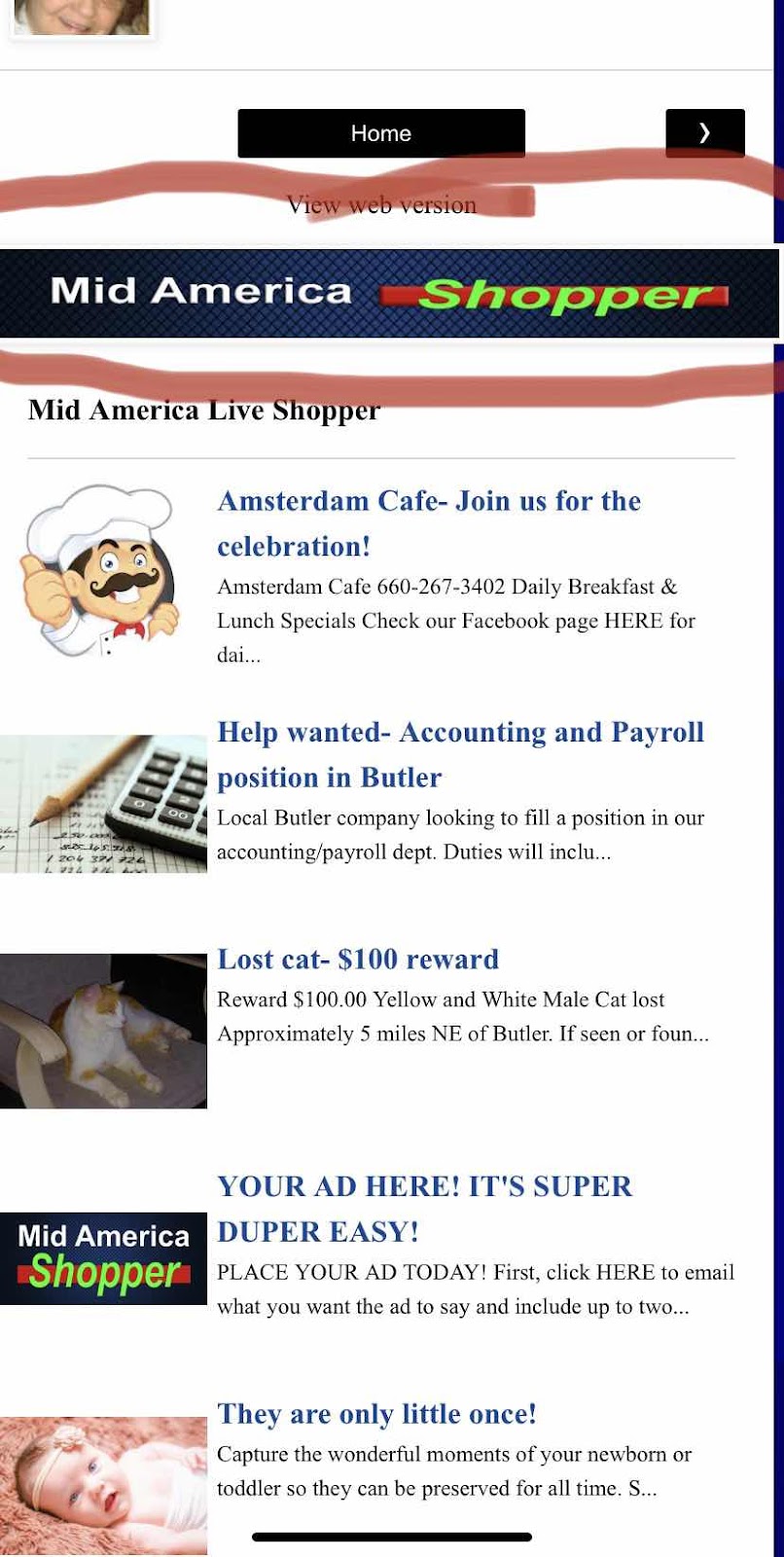Open Help wanted Accounting and Payroll post
This screenshot has width=784, height=1557.
pyautogui.click(x=460, y=754)
